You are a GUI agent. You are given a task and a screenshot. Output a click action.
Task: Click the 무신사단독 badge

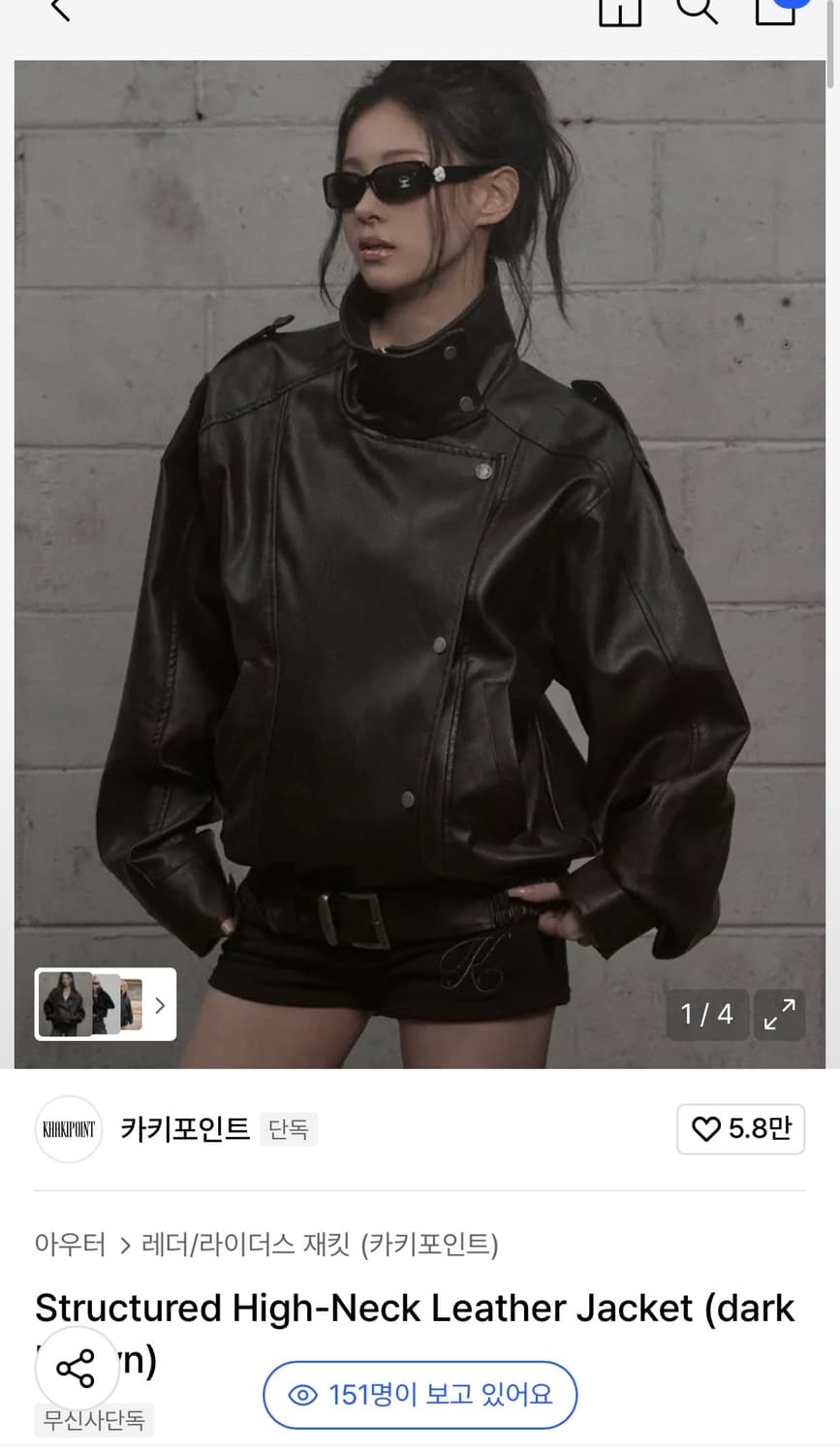(x=94, y=1420)
